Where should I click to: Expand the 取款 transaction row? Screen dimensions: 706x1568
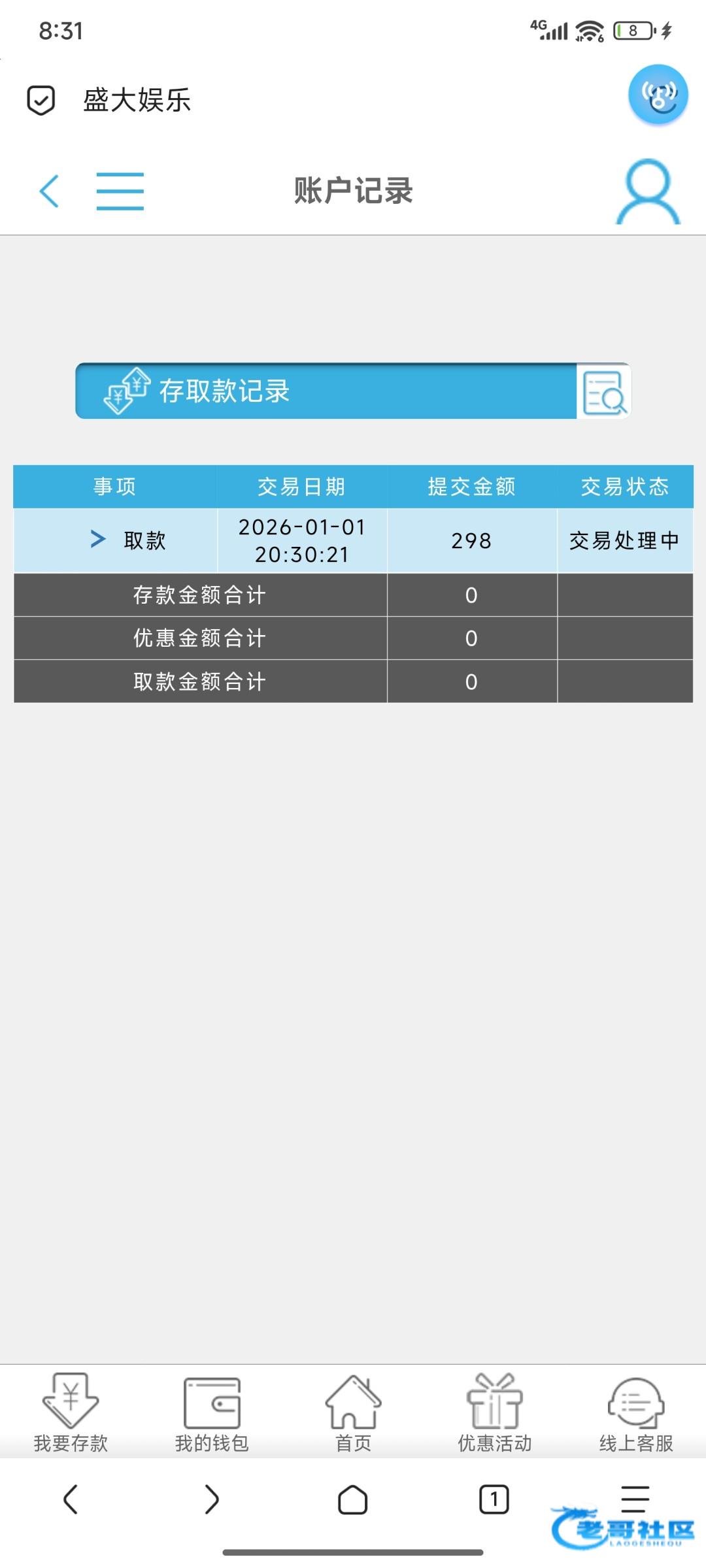pyautogui.click(x=98, y=540)
